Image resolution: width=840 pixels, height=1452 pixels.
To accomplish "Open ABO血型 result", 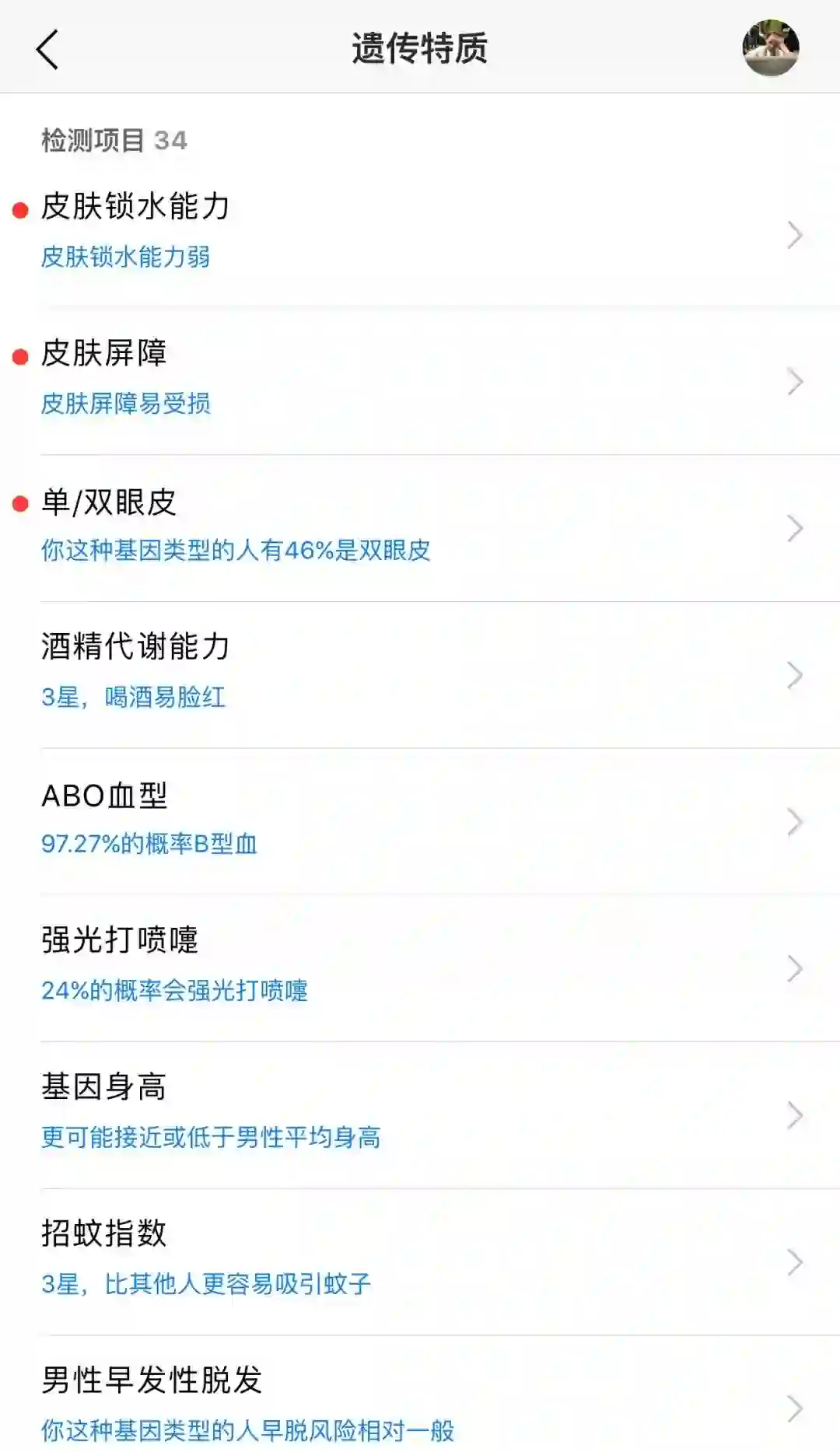I will tap(420, 820).
